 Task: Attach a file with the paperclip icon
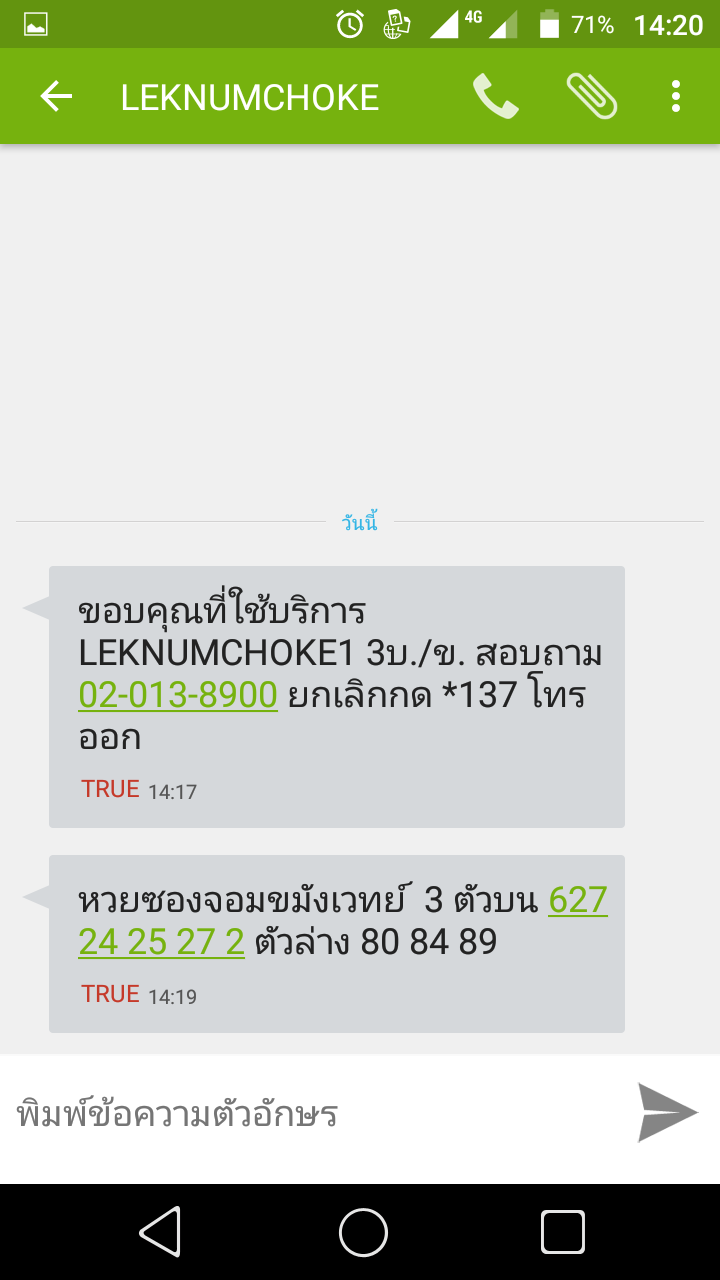pos(591,97)
